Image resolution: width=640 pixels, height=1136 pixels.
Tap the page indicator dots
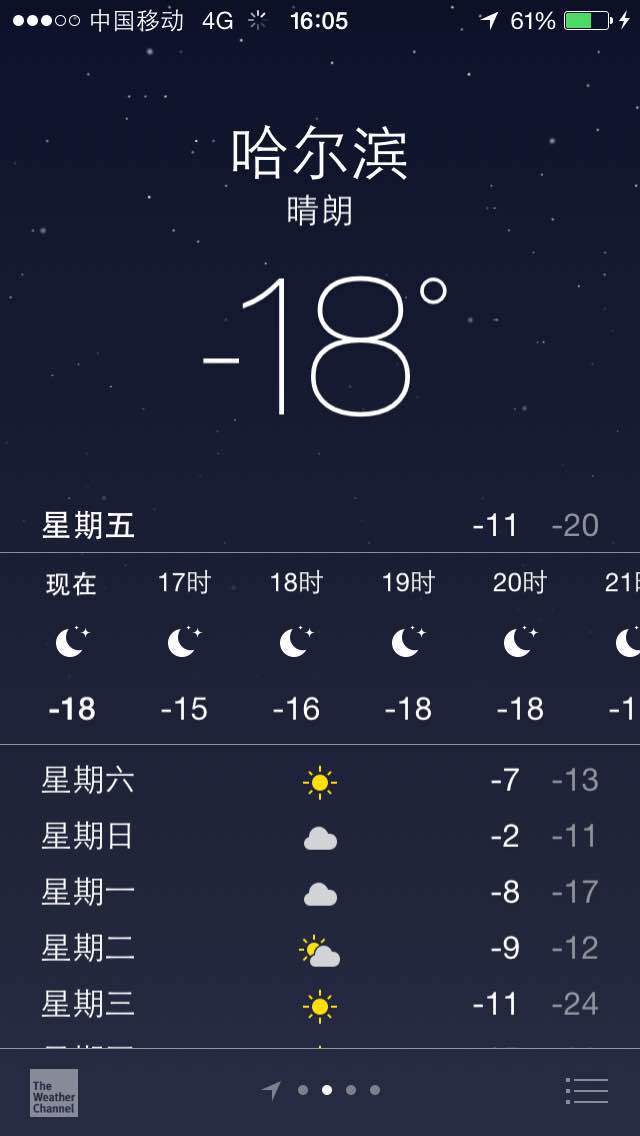(x=327, y=1090)
